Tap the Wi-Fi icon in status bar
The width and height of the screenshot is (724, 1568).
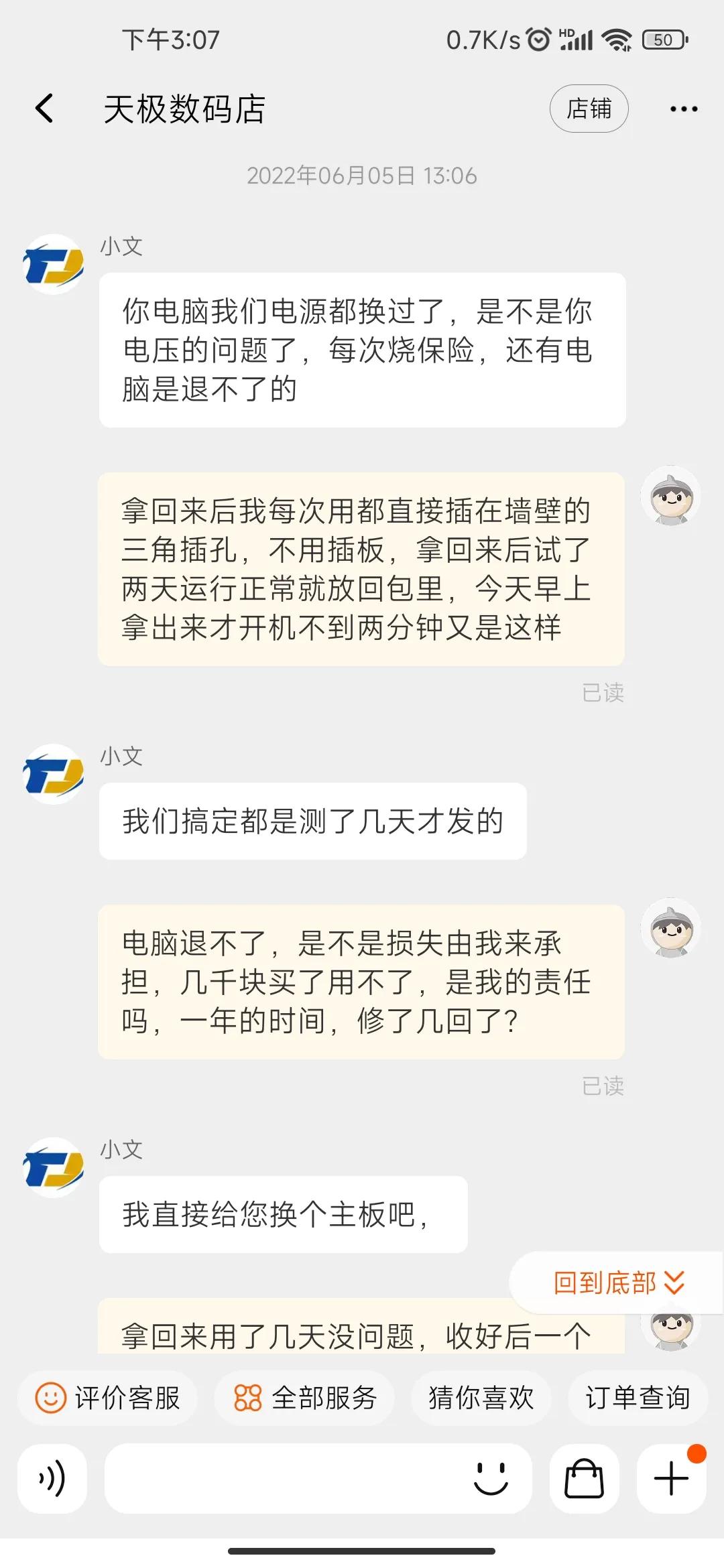pyautogui.click(x=617, y=40)
